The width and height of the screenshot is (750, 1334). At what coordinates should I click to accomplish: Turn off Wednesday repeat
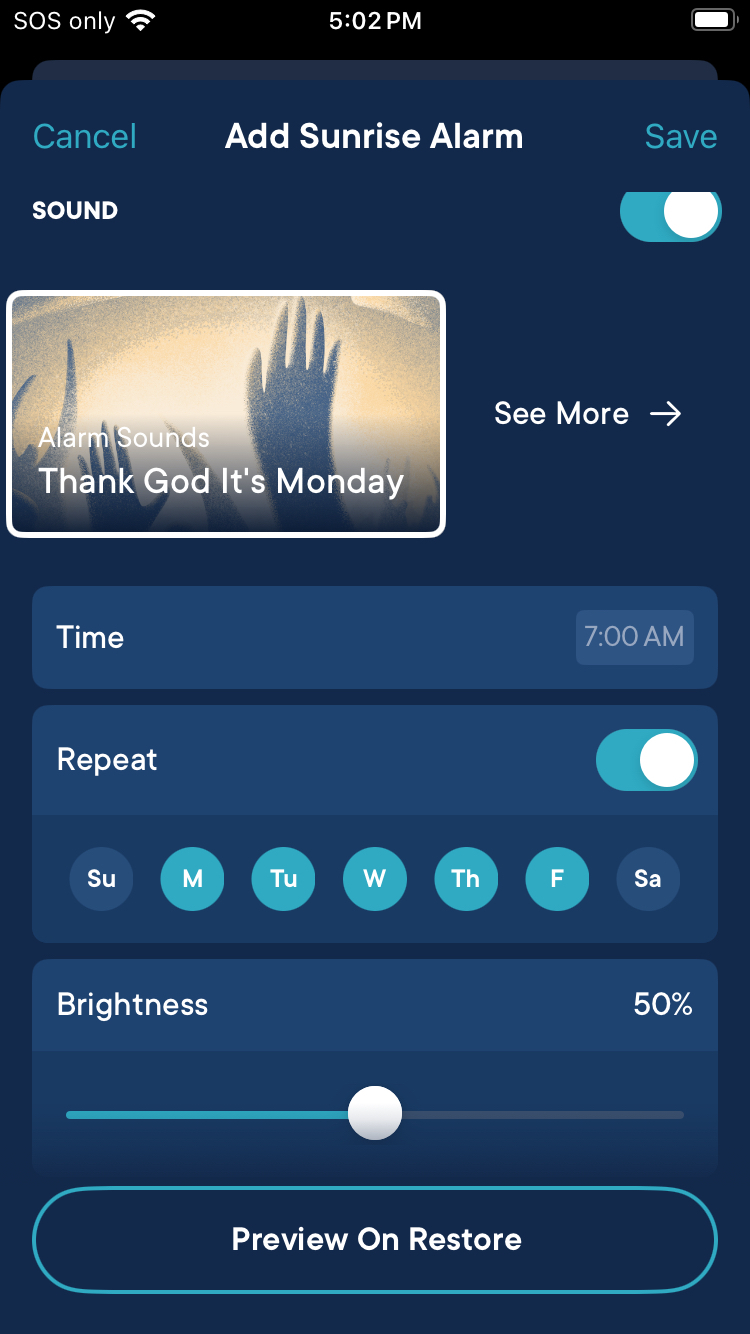pyautogui.click(x=374, y=878)
